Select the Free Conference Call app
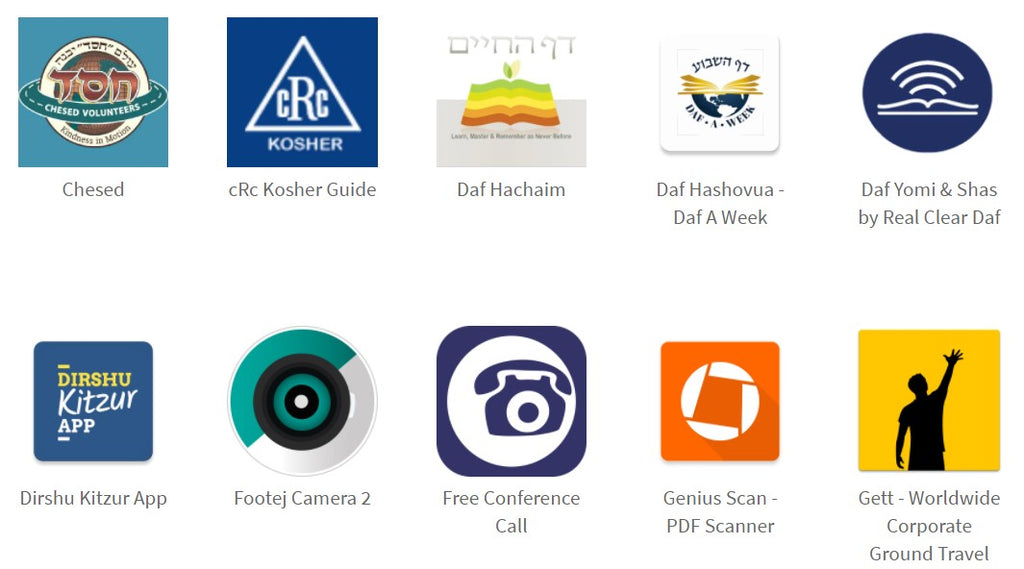 511,401
